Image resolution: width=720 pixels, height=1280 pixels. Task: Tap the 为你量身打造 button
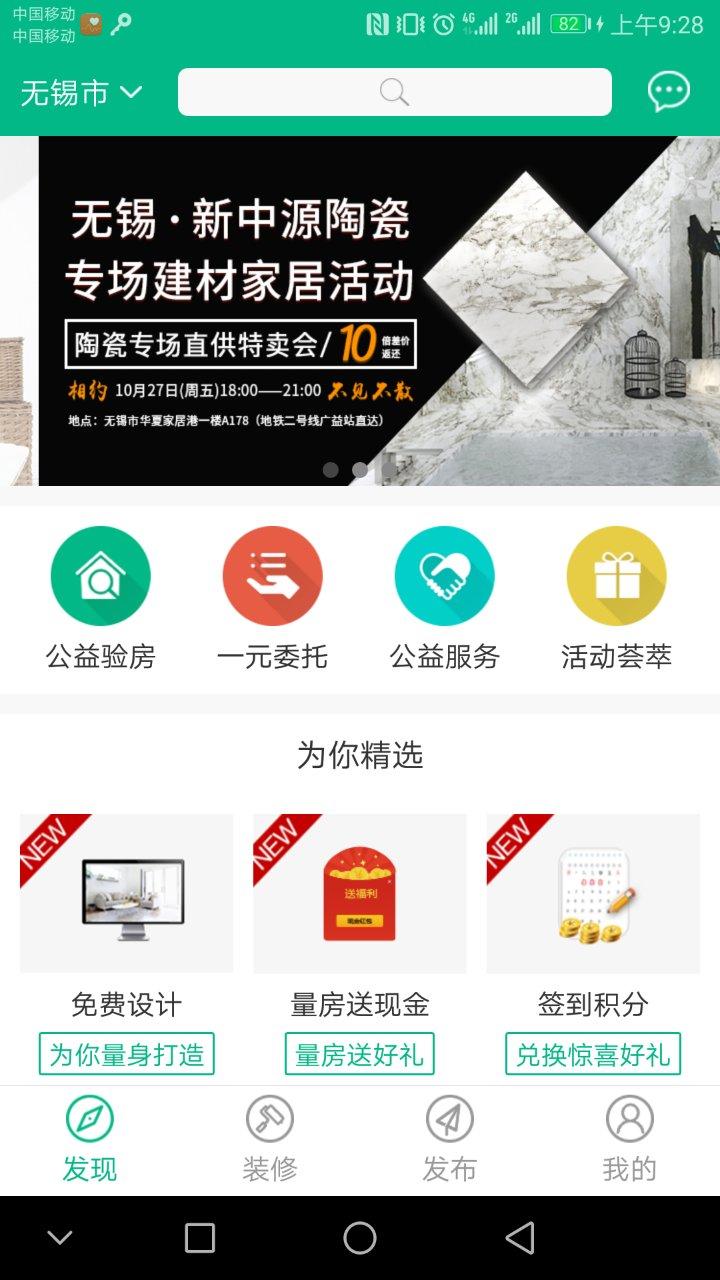coord(126,1053)
